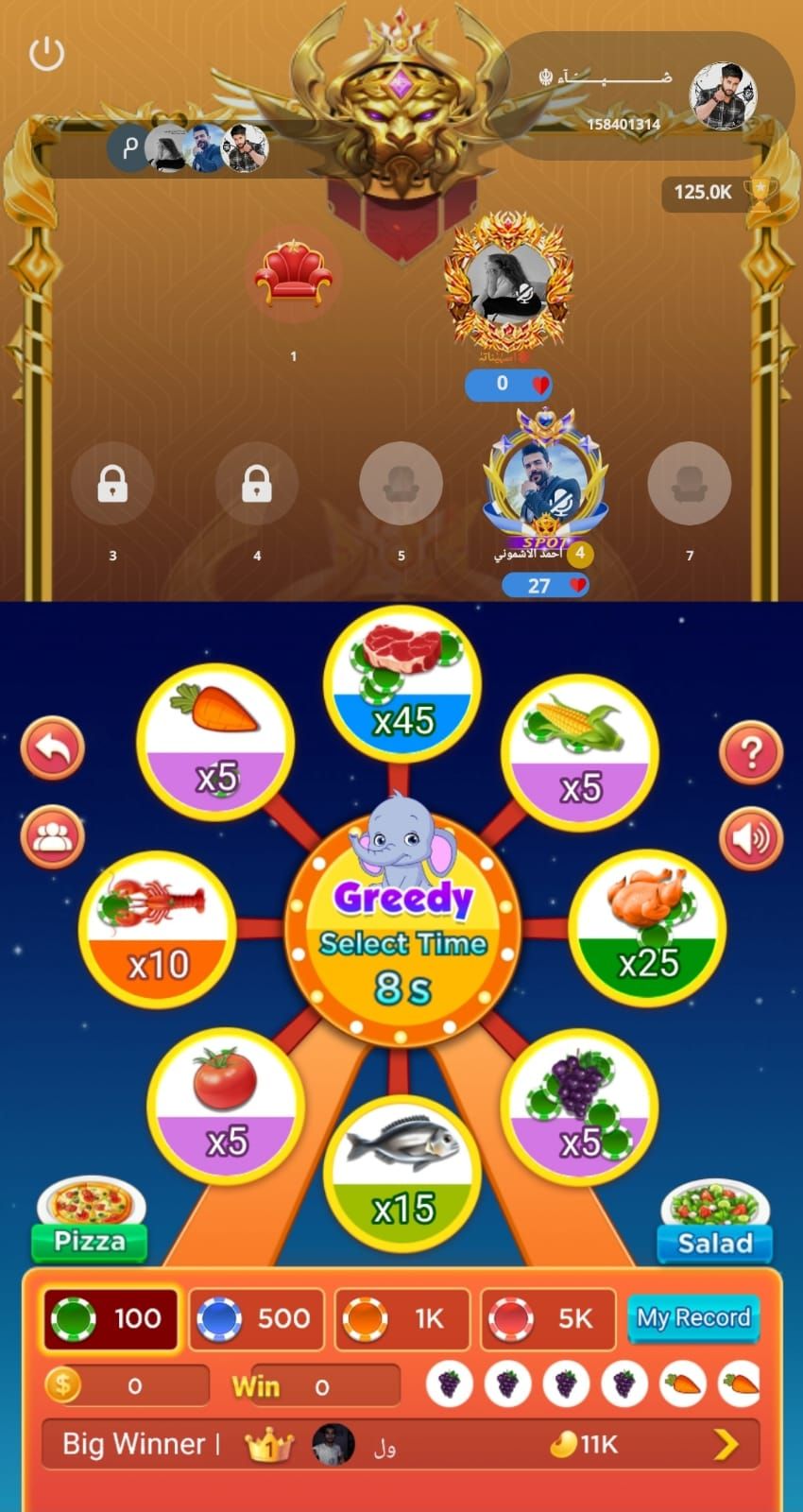This screenshot has width=803, height=1512.
Task: Expand the Big Winner arrow
Action: [726, 1444]
